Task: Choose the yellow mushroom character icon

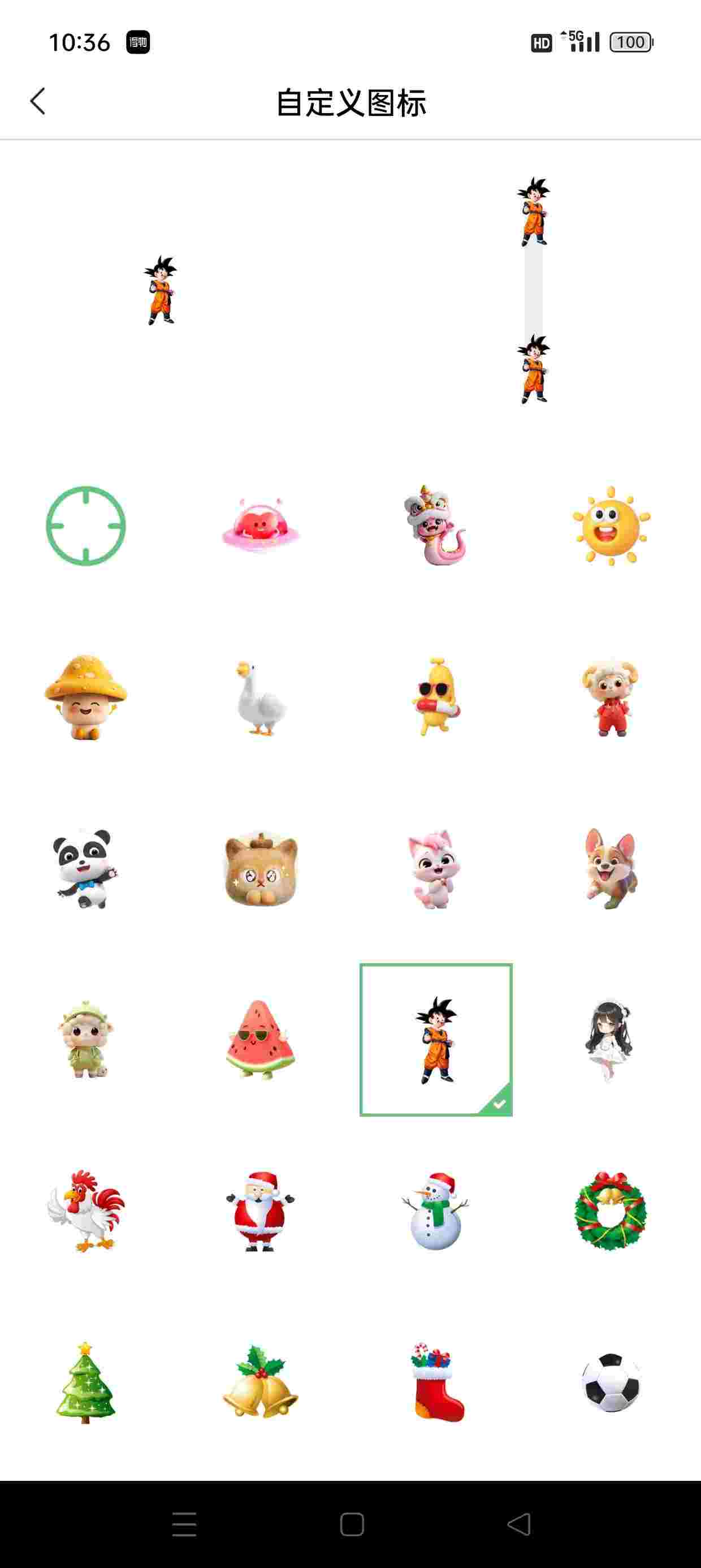Action: [x=86, y=697]
